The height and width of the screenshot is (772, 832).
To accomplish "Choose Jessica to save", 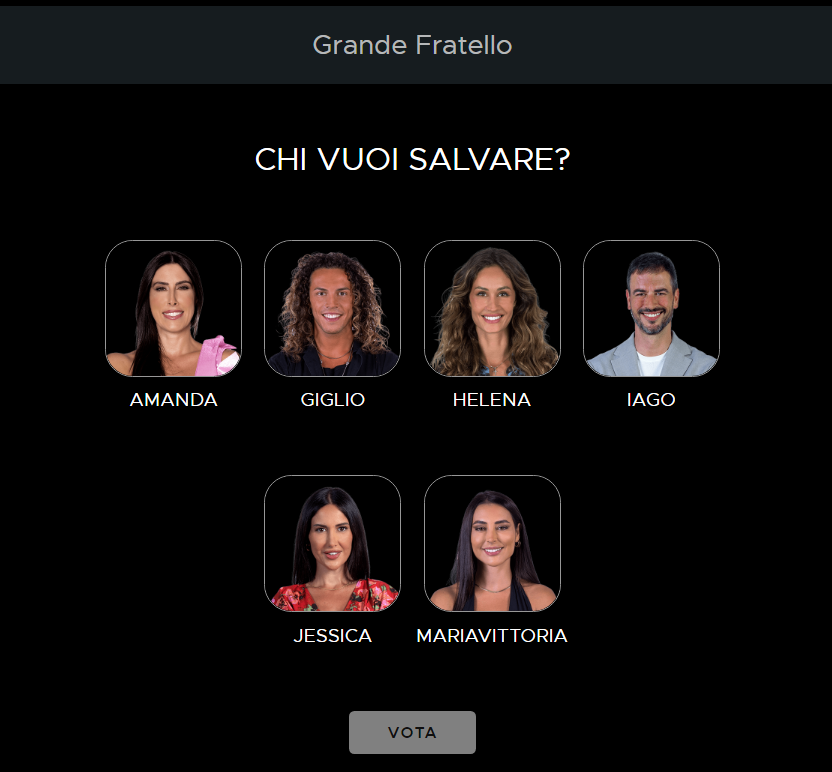I will pos(332,544).
